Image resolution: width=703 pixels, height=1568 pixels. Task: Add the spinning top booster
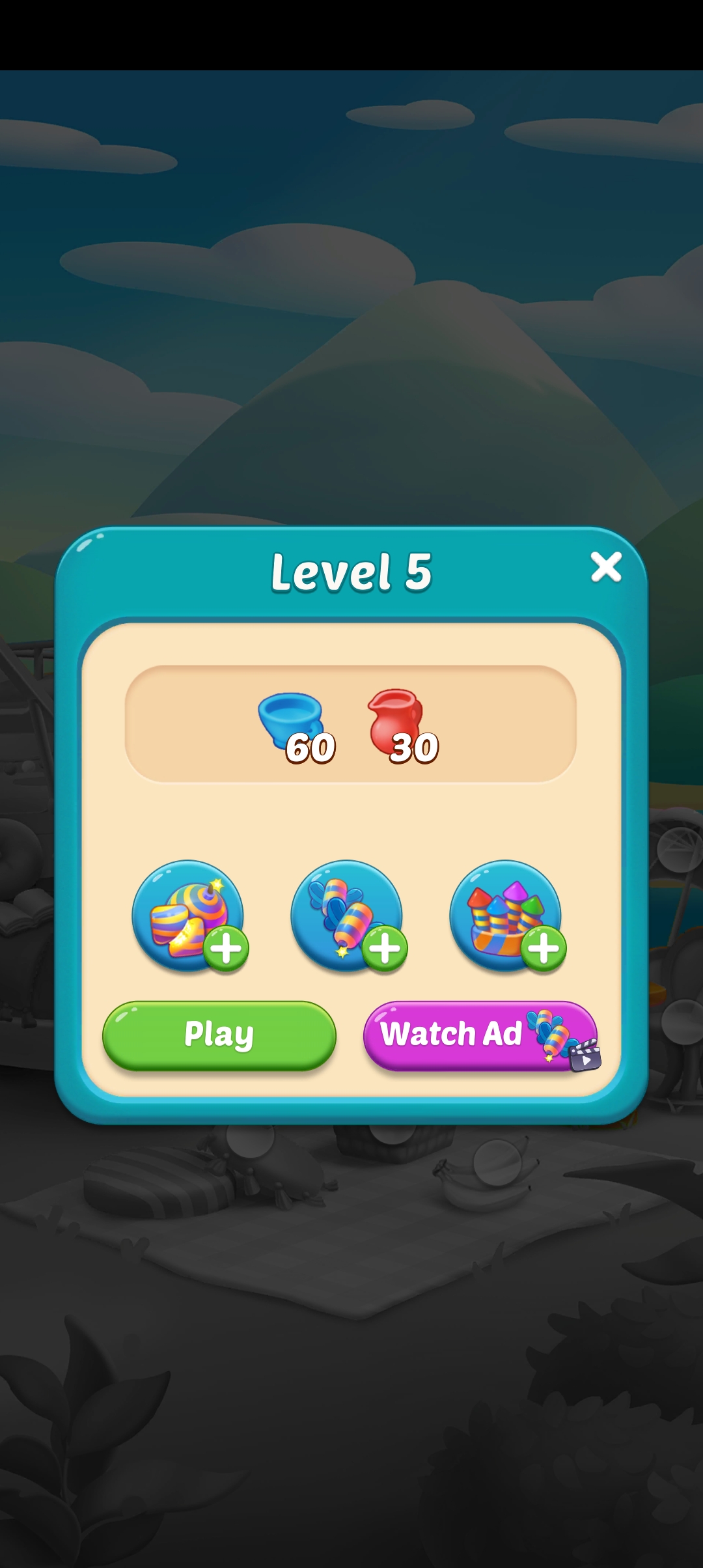point(188,916)
